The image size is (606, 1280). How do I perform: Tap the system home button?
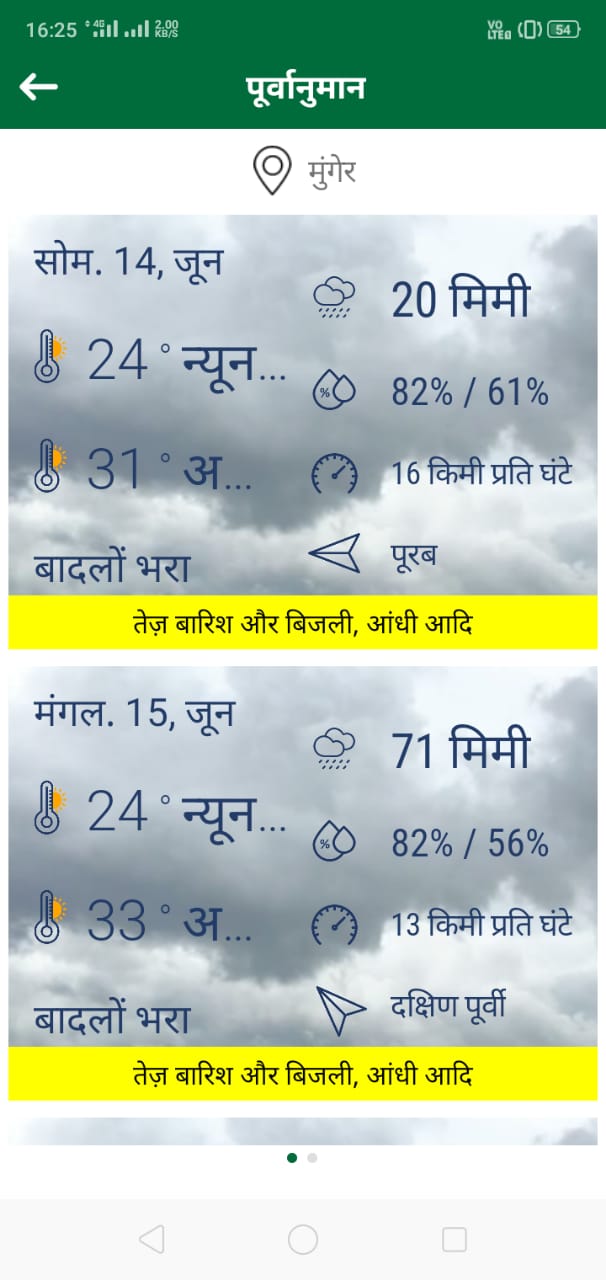click(x=303, y=1240)
